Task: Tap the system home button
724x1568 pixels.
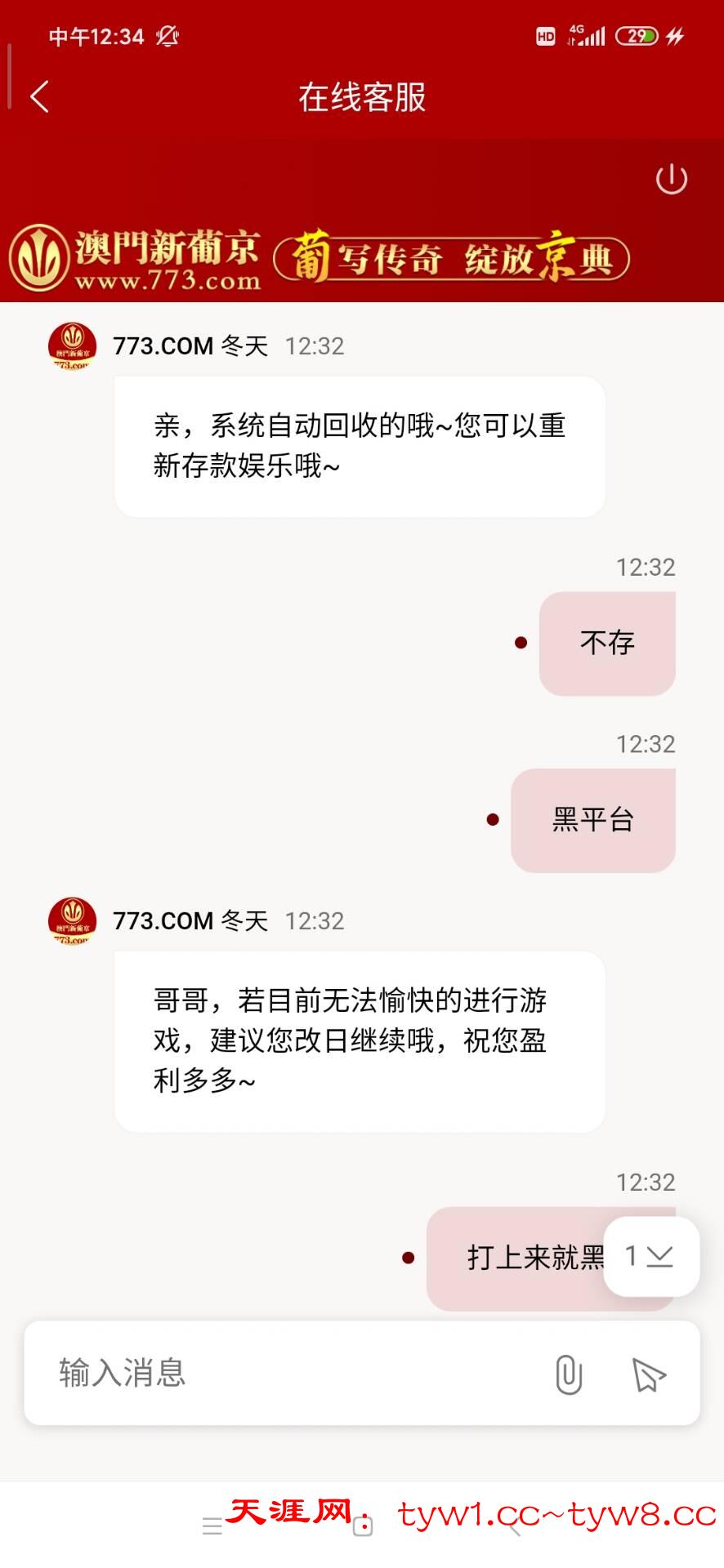Action: (x=362, y=1526)
